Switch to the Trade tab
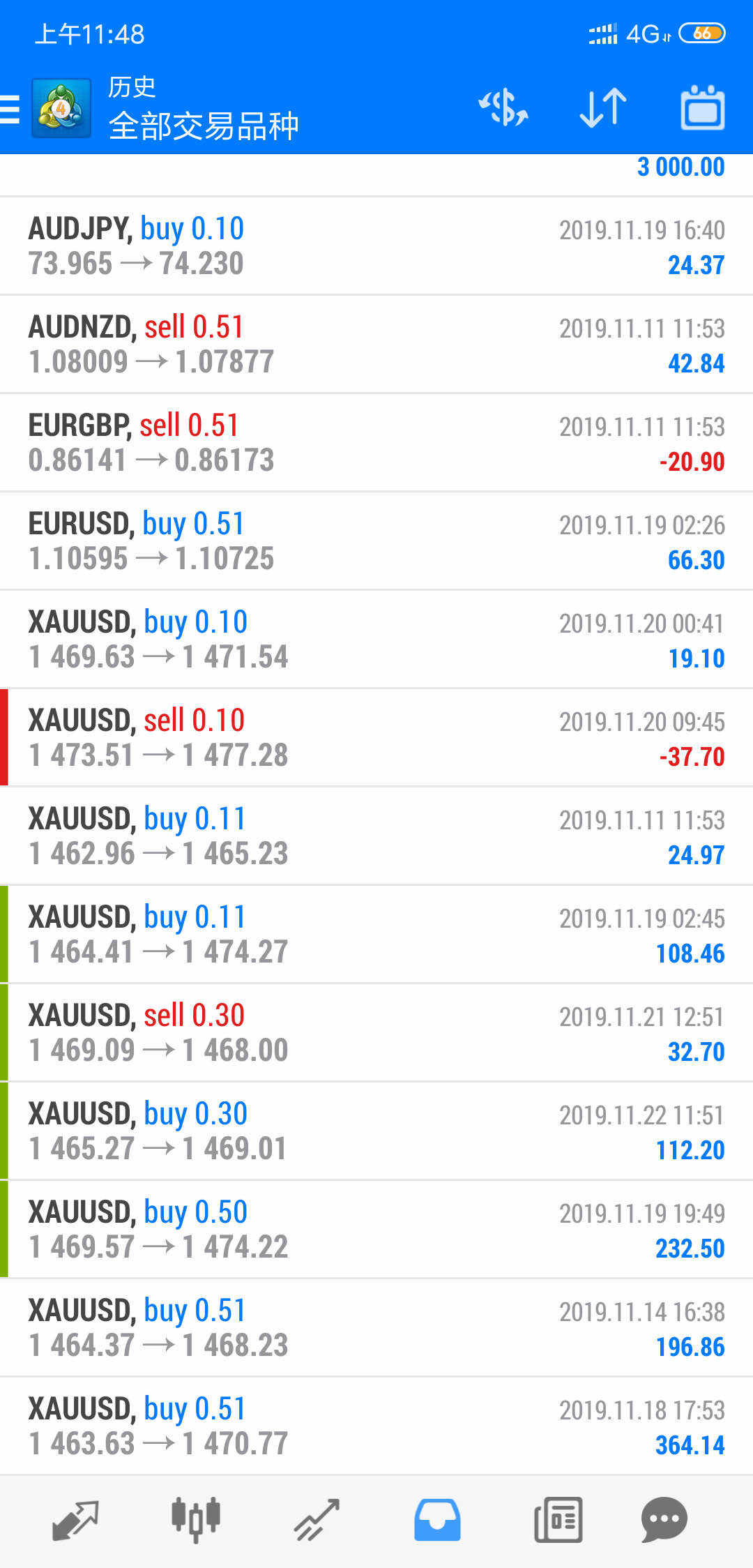 pos(317,1521)
